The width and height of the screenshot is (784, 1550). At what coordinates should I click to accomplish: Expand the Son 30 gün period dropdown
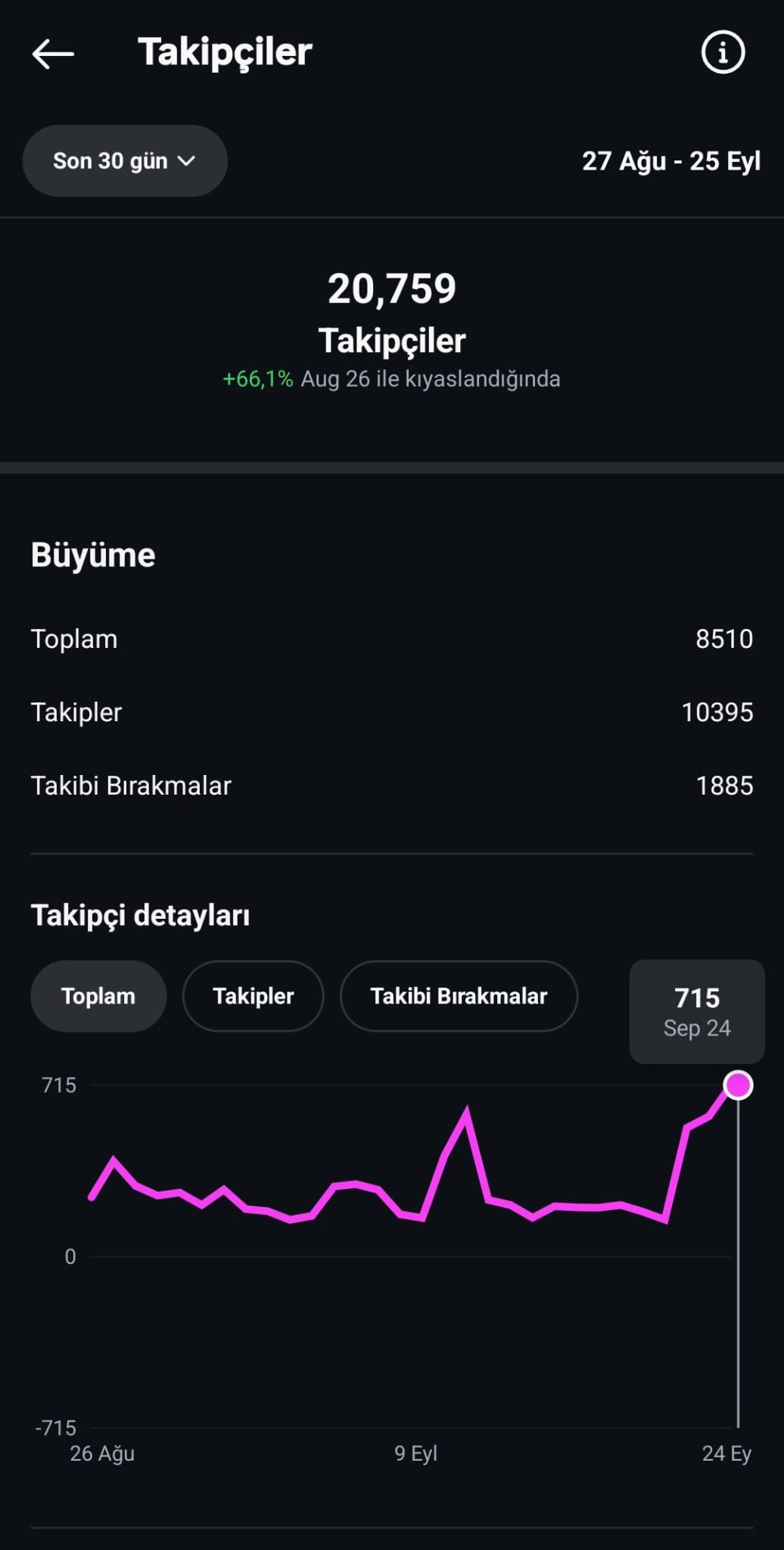[x=125, y=161]
